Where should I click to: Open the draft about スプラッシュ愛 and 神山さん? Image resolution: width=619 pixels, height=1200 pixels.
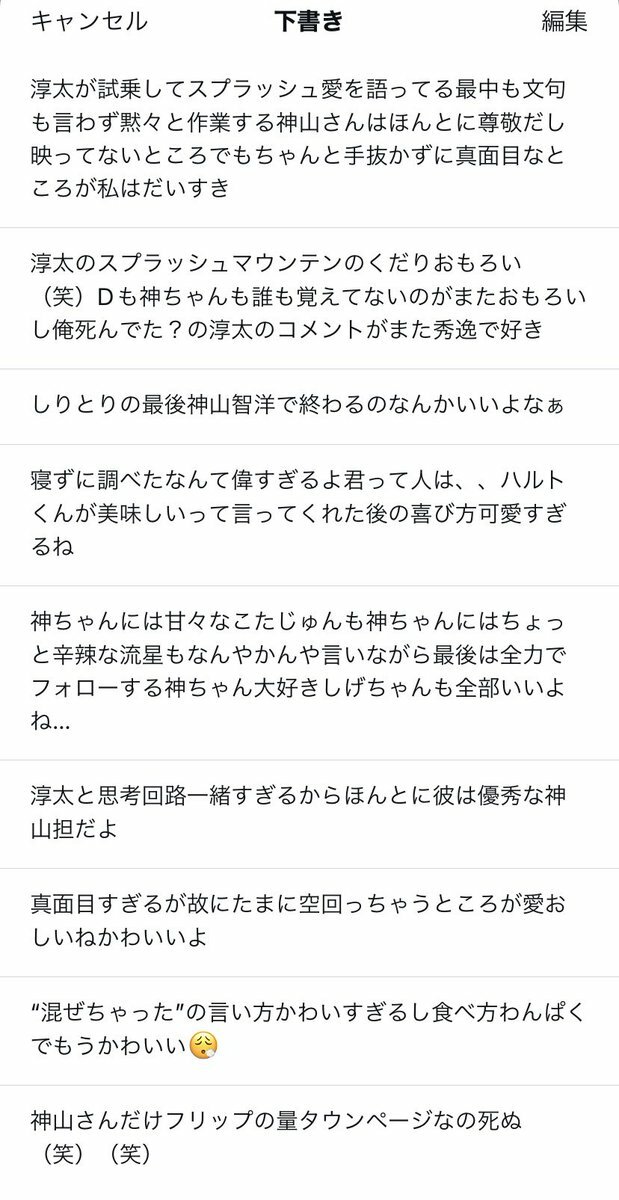tap(309, 139)
